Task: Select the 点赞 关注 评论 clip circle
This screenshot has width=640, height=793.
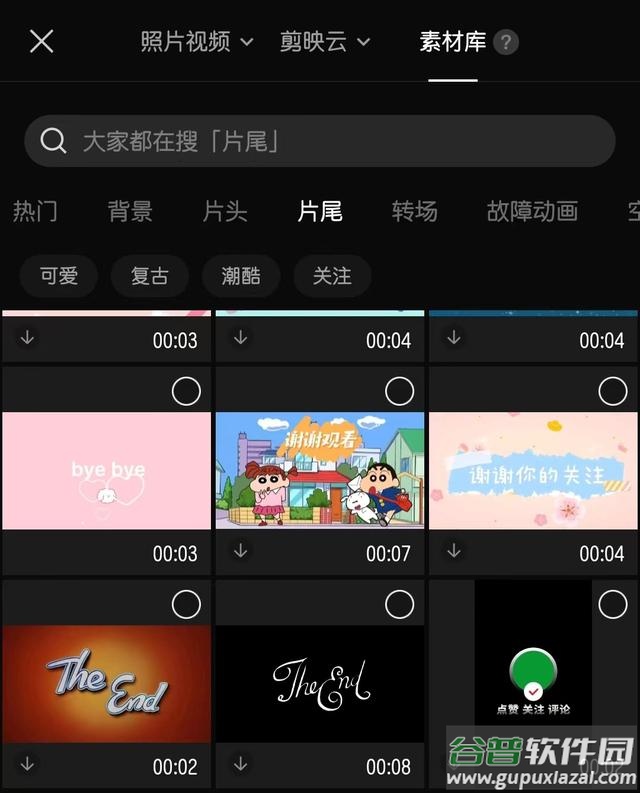Action: coord(612,604)
